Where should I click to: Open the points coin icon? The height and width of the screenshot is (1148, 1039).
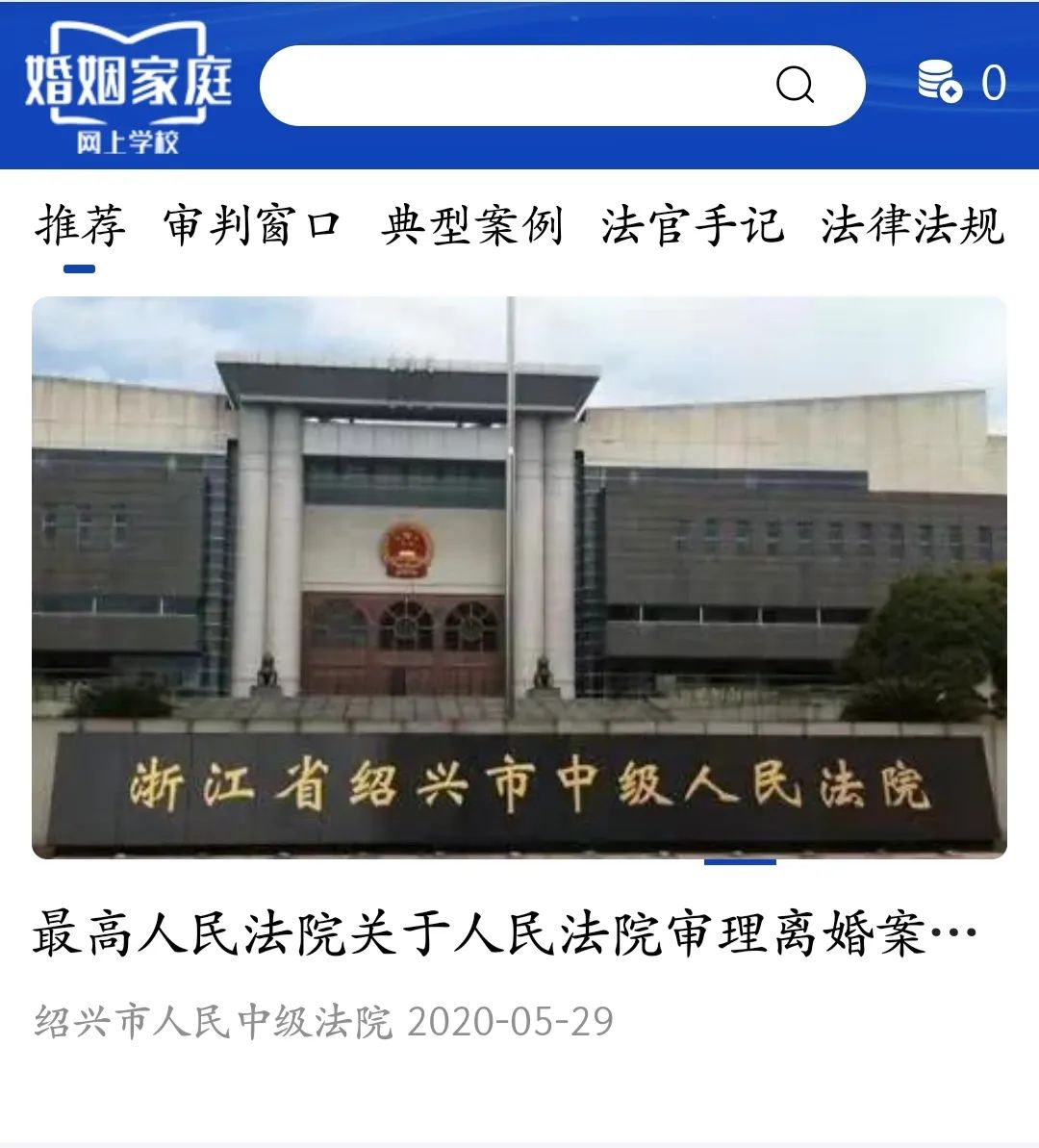[x=939, y=81]
